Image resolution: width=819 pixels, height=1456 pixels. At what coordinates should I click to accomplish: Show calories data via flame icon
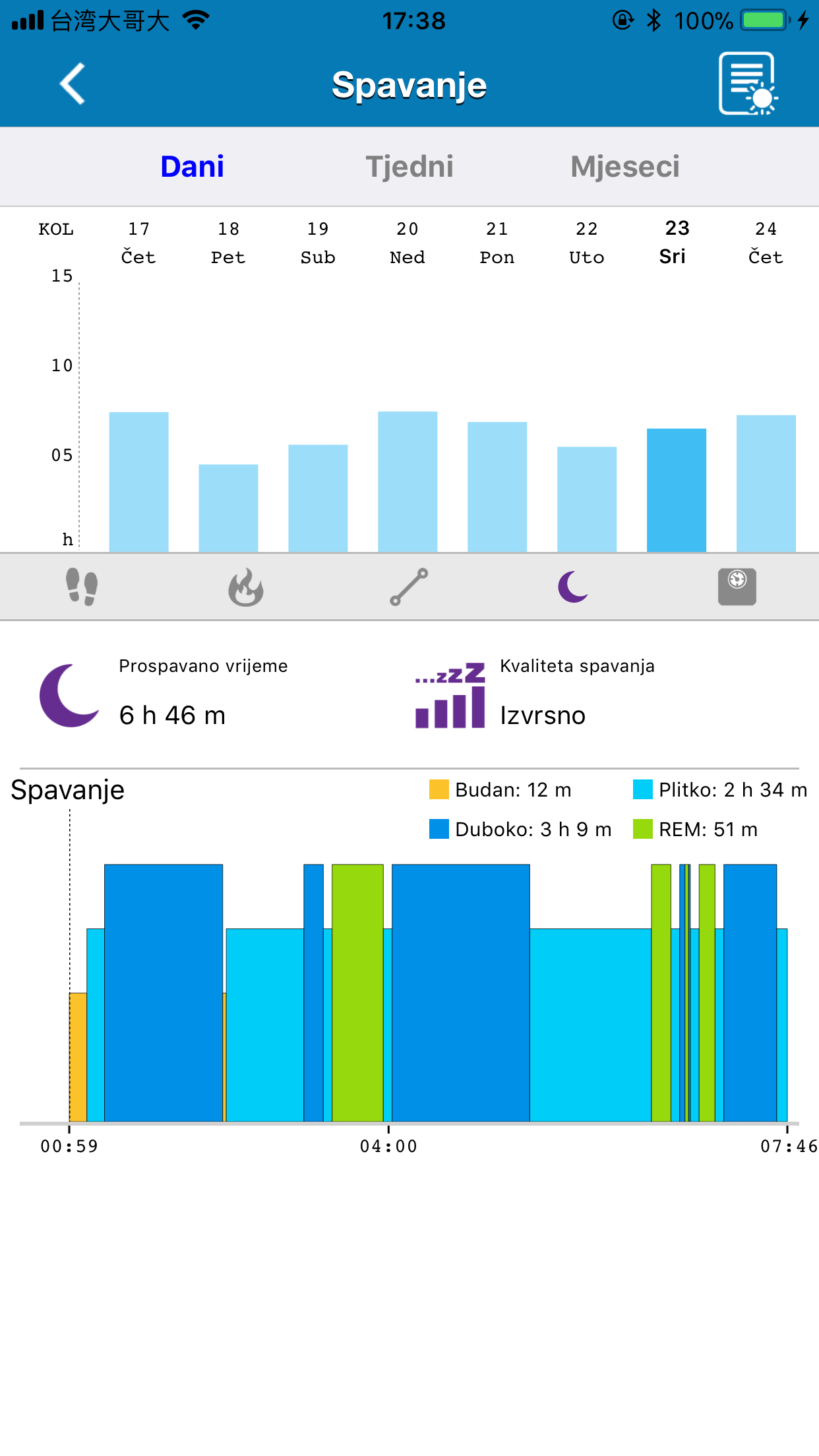tap(246, 586)
